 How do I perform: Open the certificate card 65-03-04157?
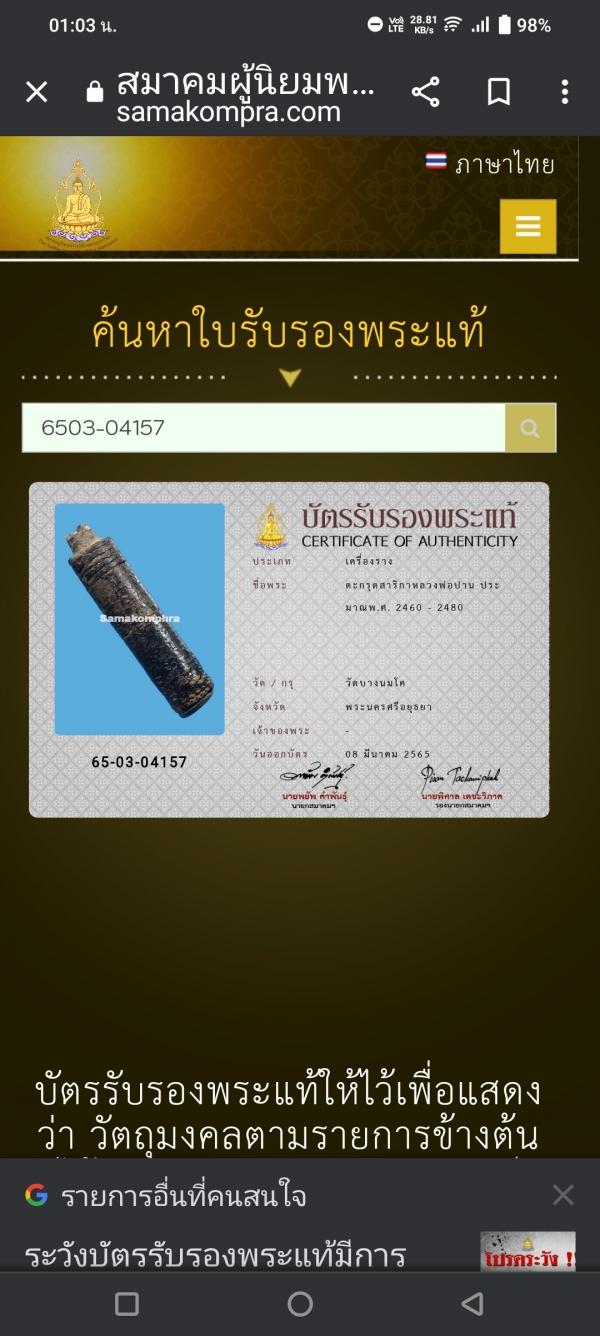[288, 650]
